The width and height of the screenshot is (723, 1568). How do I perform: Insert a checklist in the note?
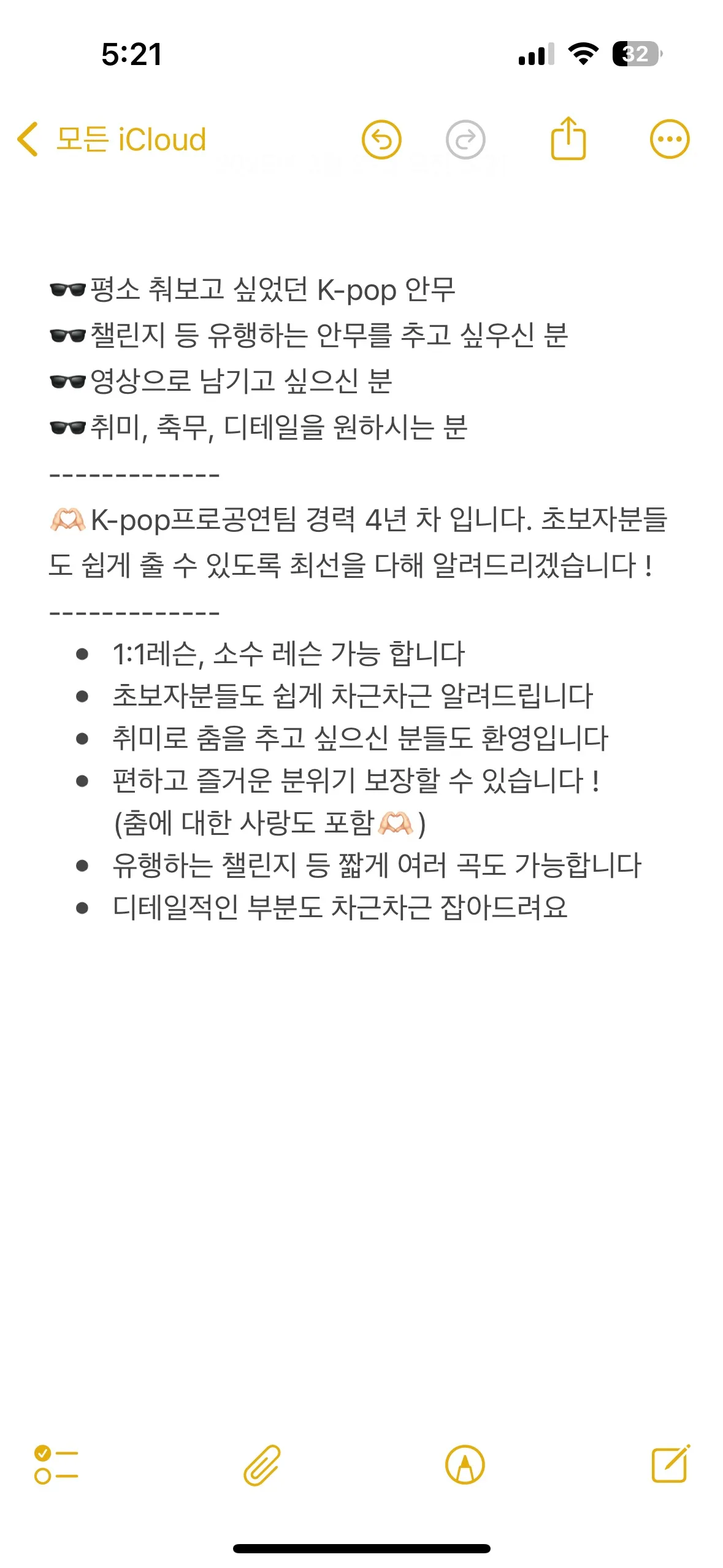coord(55,1463)
